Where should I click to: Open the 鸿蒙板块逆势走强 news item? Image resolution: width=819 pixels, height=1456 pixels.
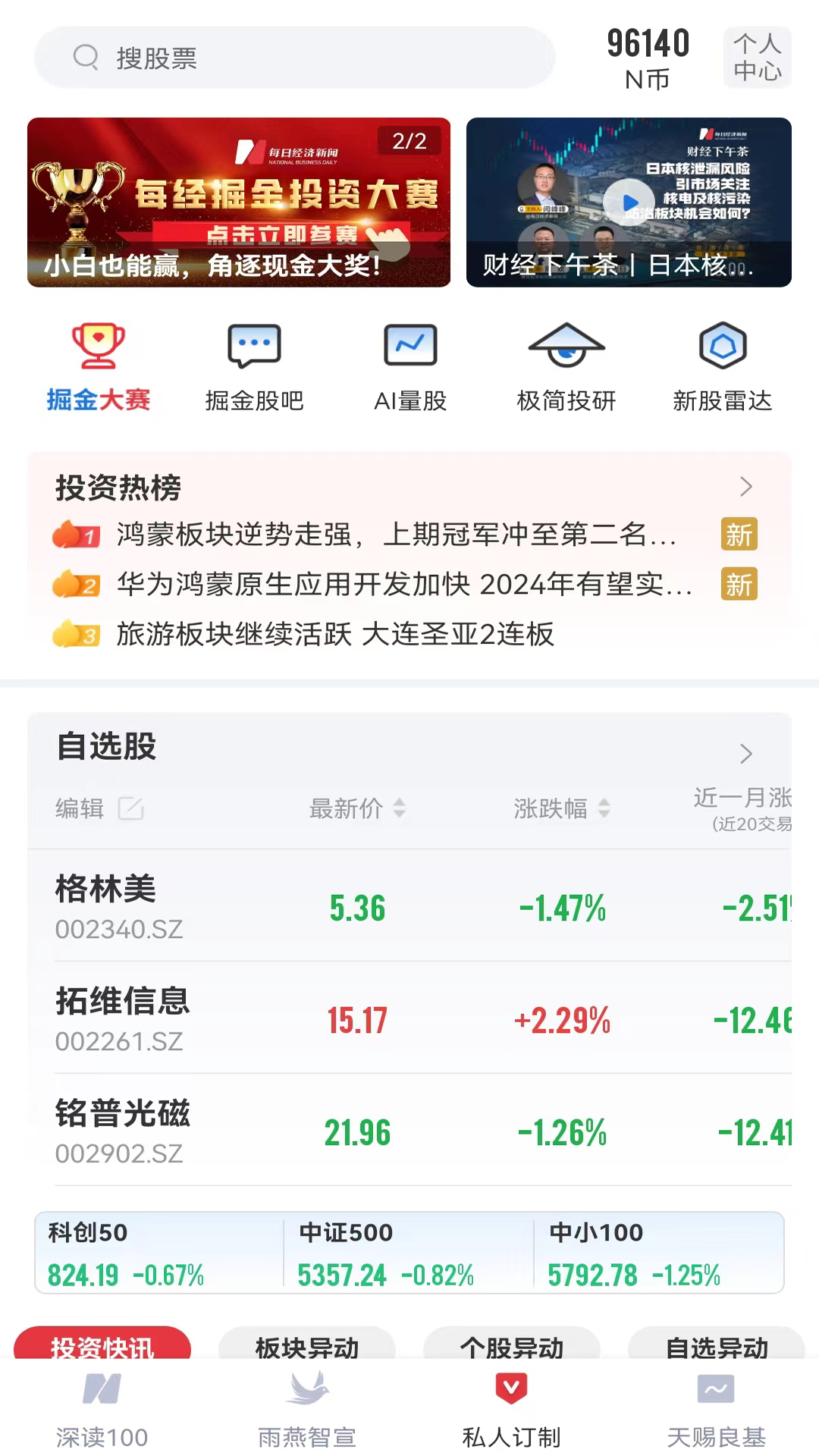click(394, 535)
